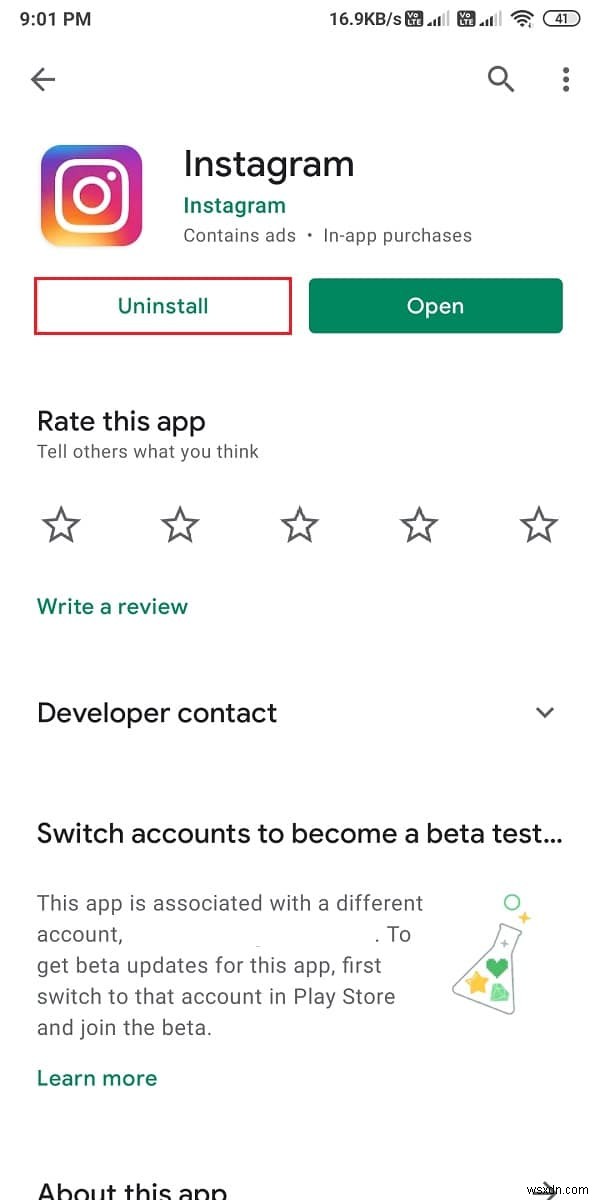Select the third rating star
Screen dimensions: 600x1200
coord(299,524)
